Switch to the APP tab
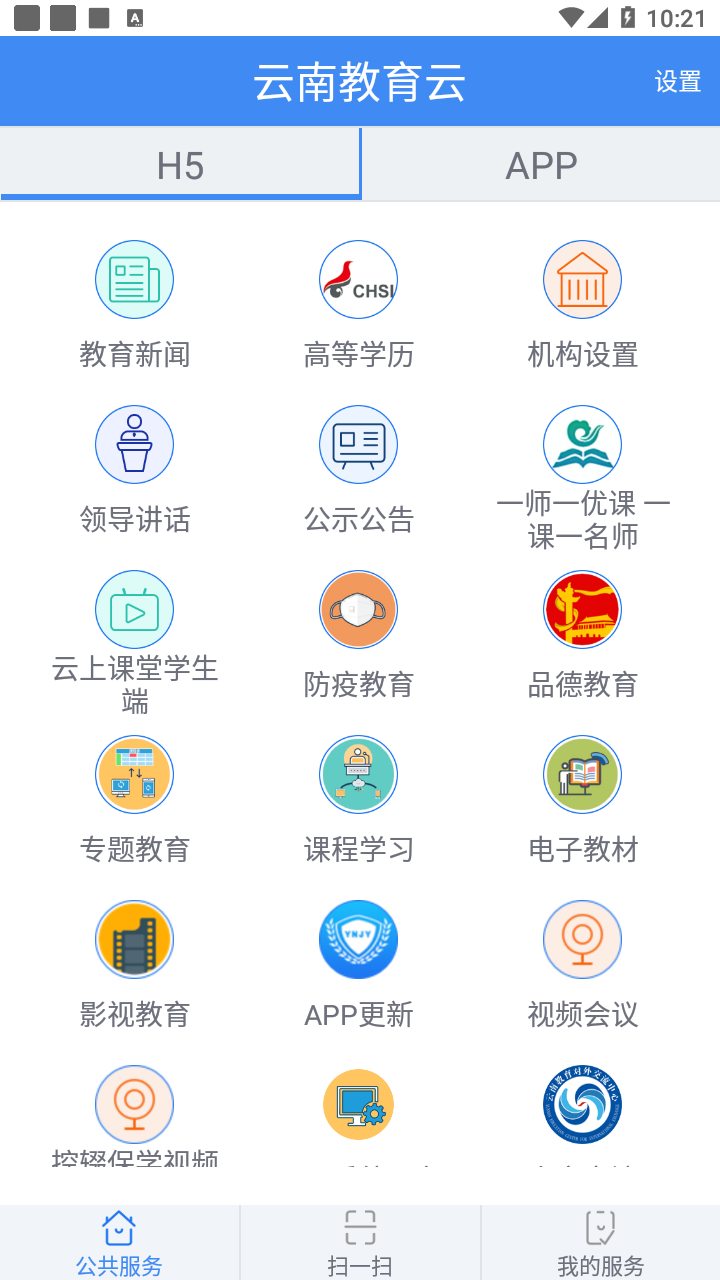Screen dimensions: 720x1280 click(540, 165)
